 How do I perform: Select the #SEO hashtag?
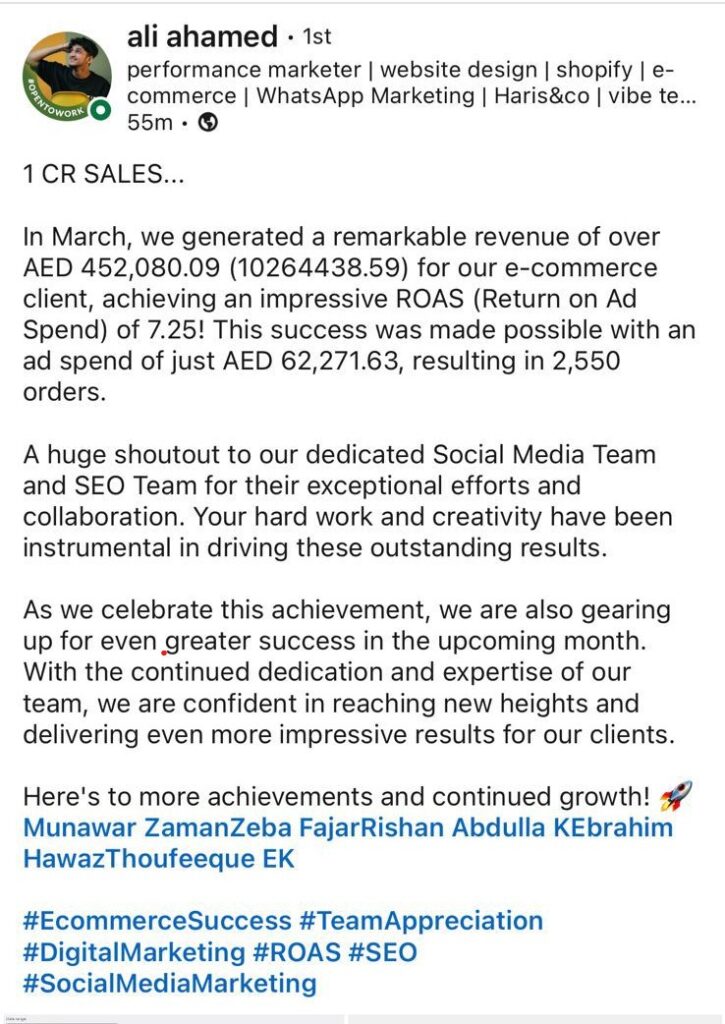coord(383,951)
